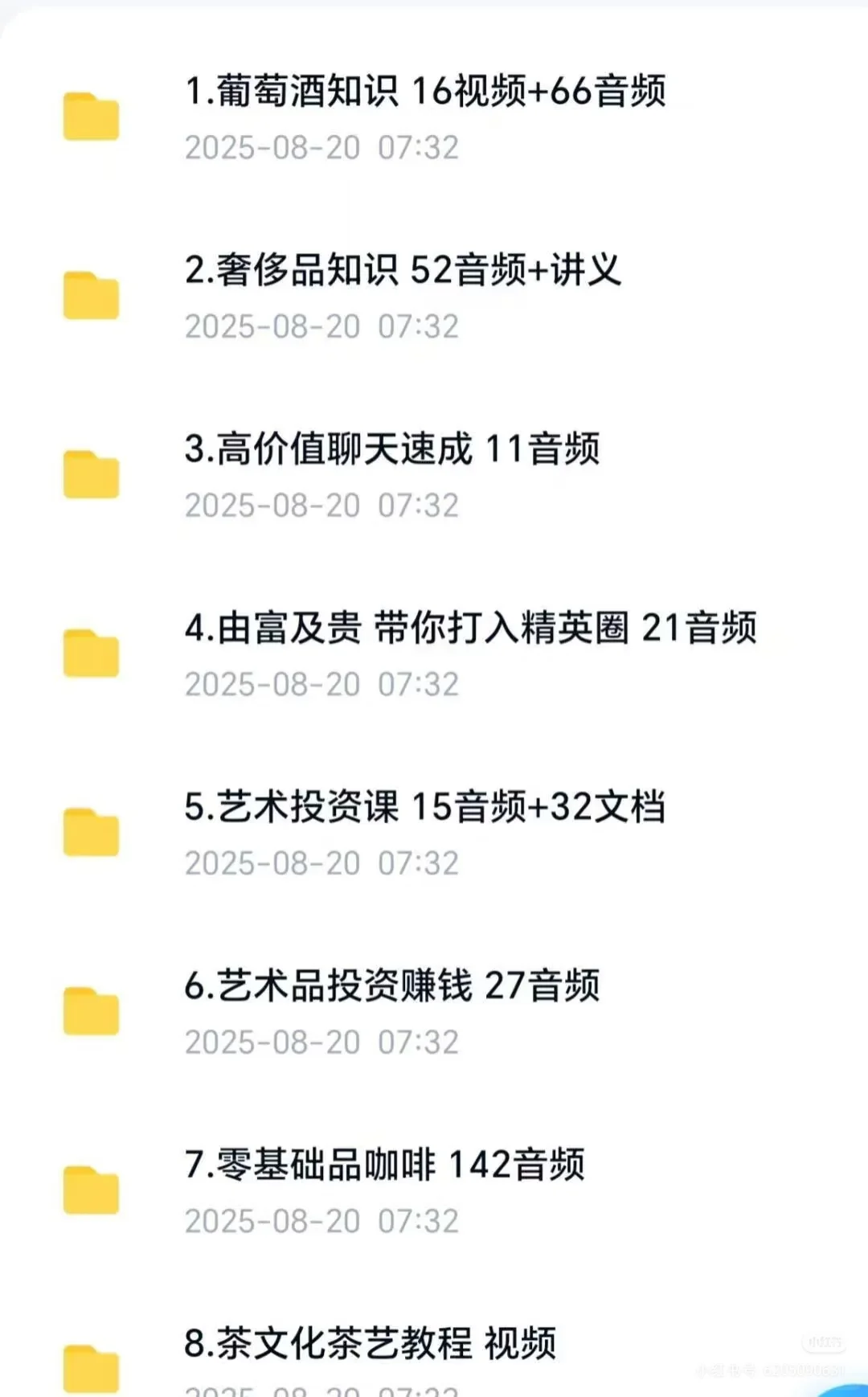This screenshot has height=1397, width=868.
Task: Open 4.由富及贵 带你打入精英圈 folder
Action: 434,654
